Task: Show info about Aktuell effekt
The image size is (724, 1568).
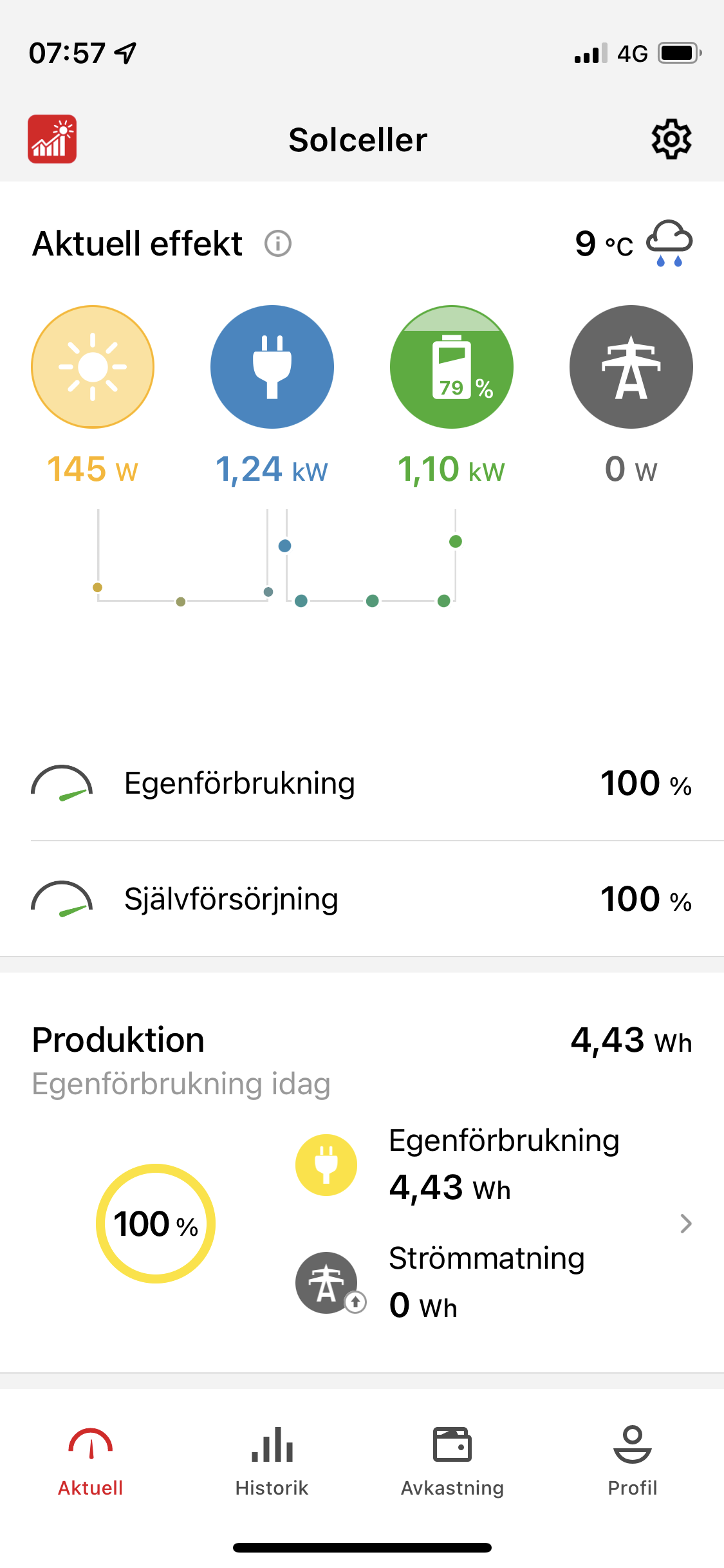Action: pyautogui.click(x=278, y=244)
